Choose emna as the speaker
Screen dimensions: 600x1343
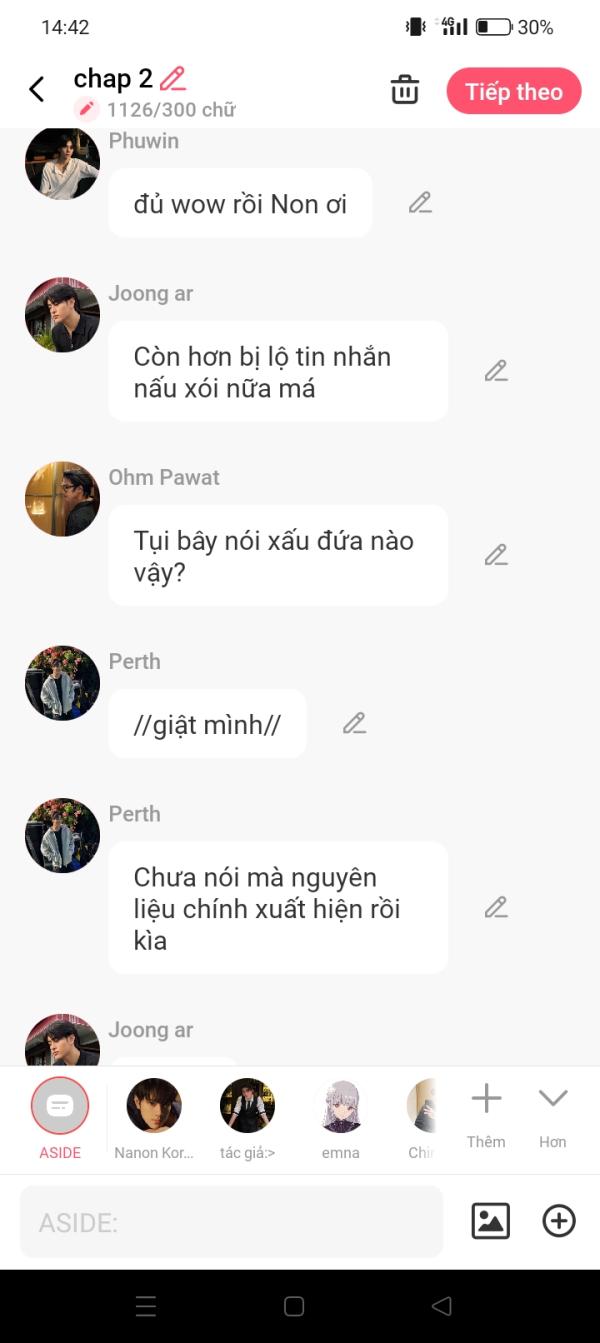341,1118
